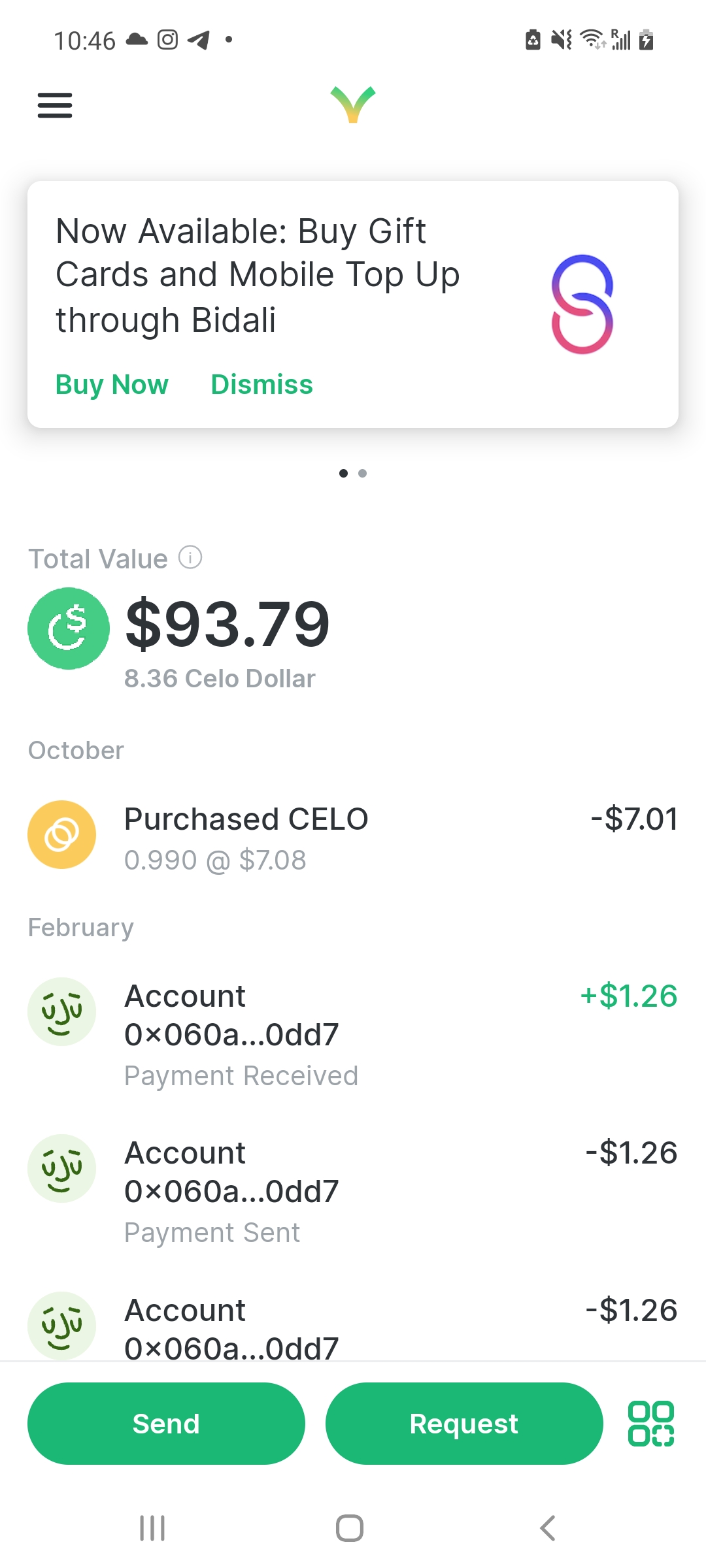Select the second carousel page dot

[362, 473]
